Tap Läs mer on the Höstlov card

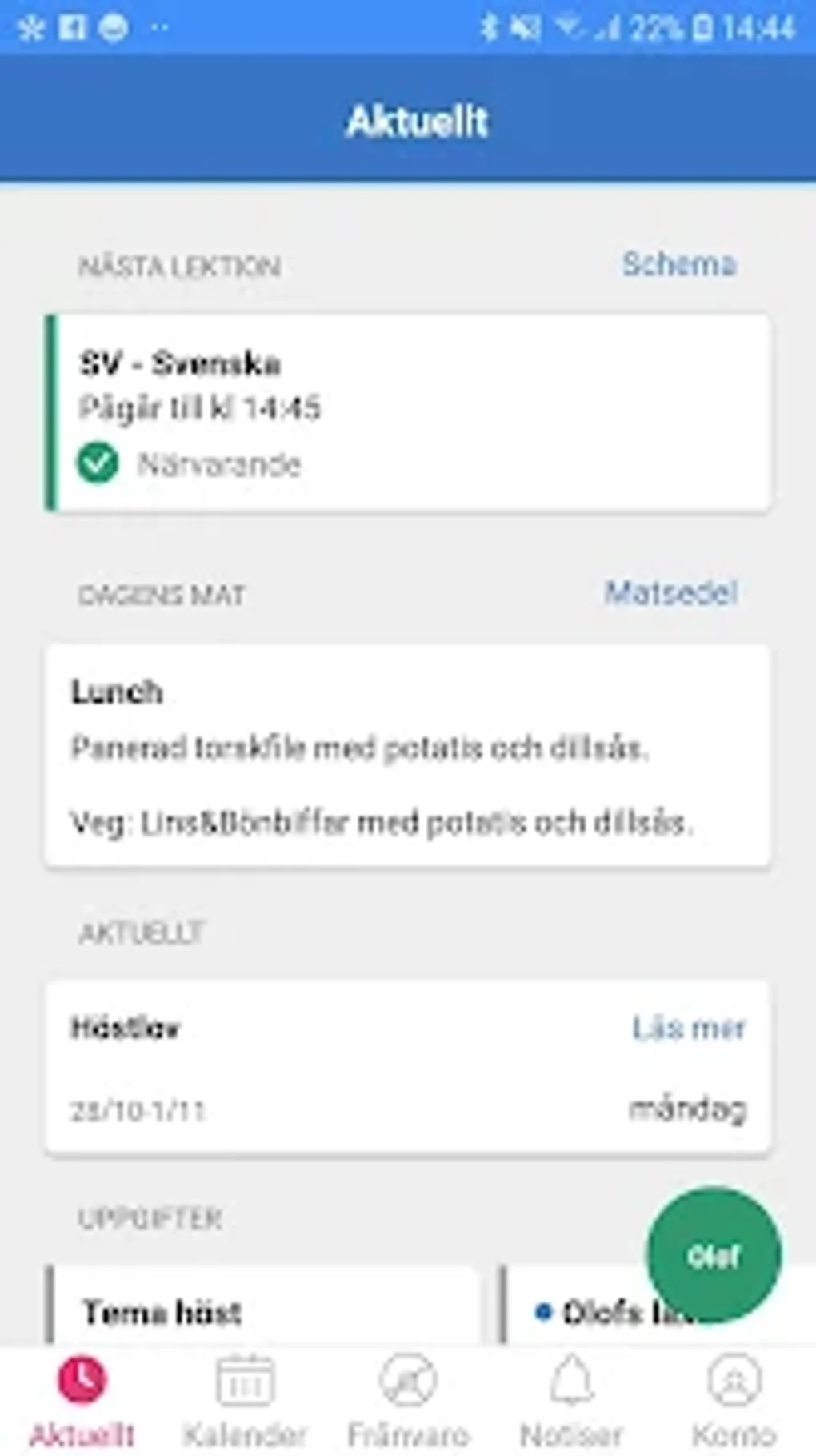689,1028
